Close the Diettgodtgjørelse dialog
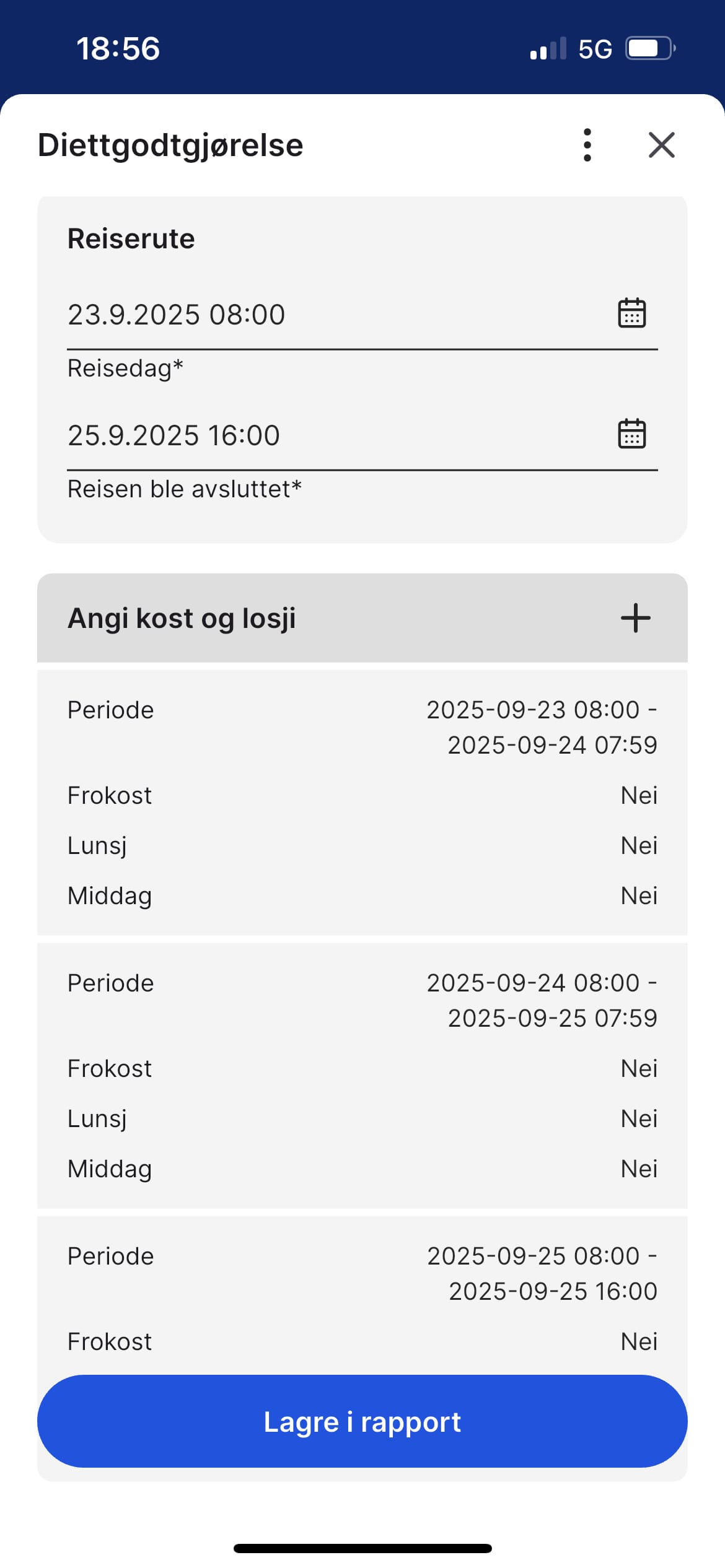The height and width of the screenshot is (1568, 725). click(661, 145)
